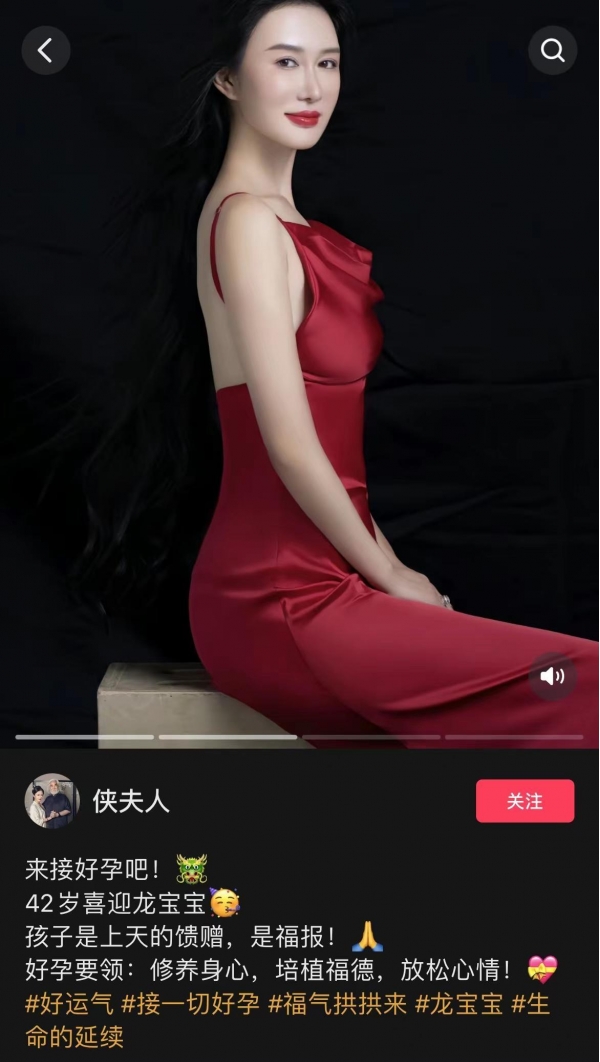Follow 侠夫人 with the 关注 button
Image resolution: width=600 pixels, height=1062 pixels.
(524, 801)
